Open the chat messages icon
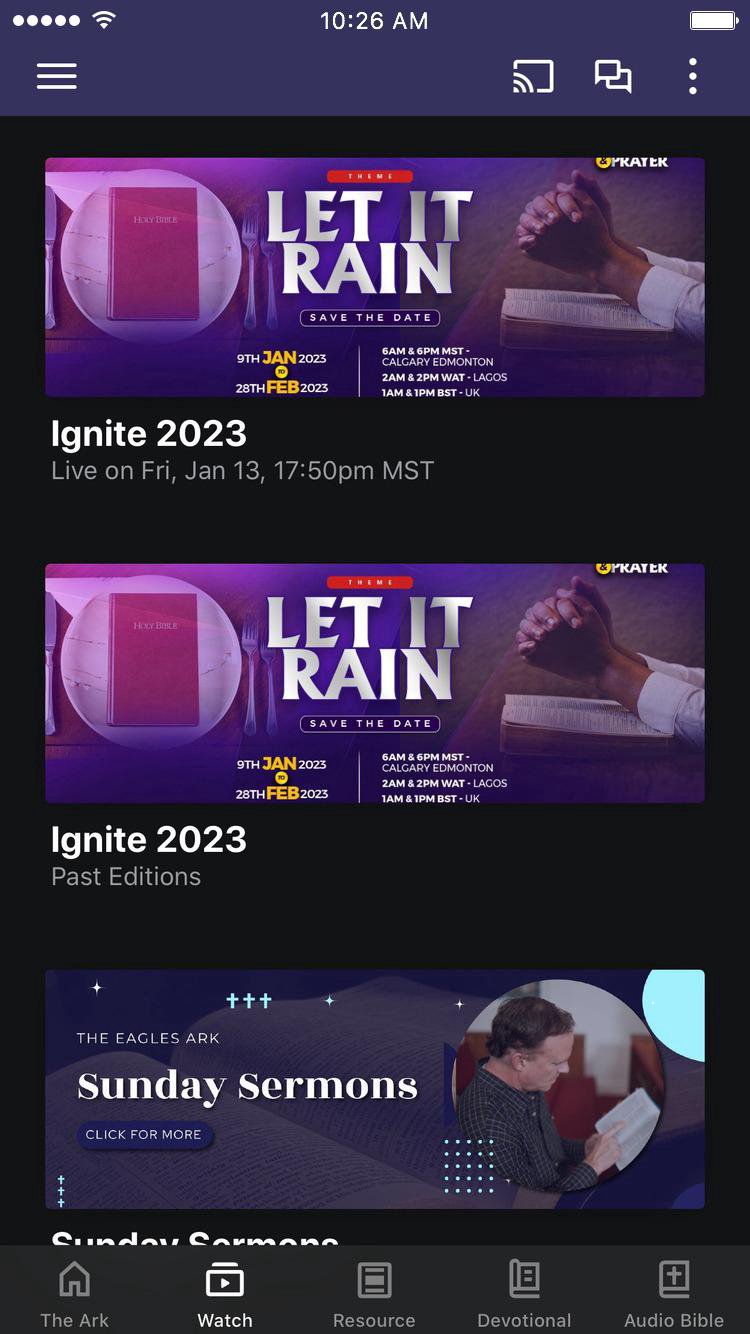750x1334 pixels. click(613, 77)
